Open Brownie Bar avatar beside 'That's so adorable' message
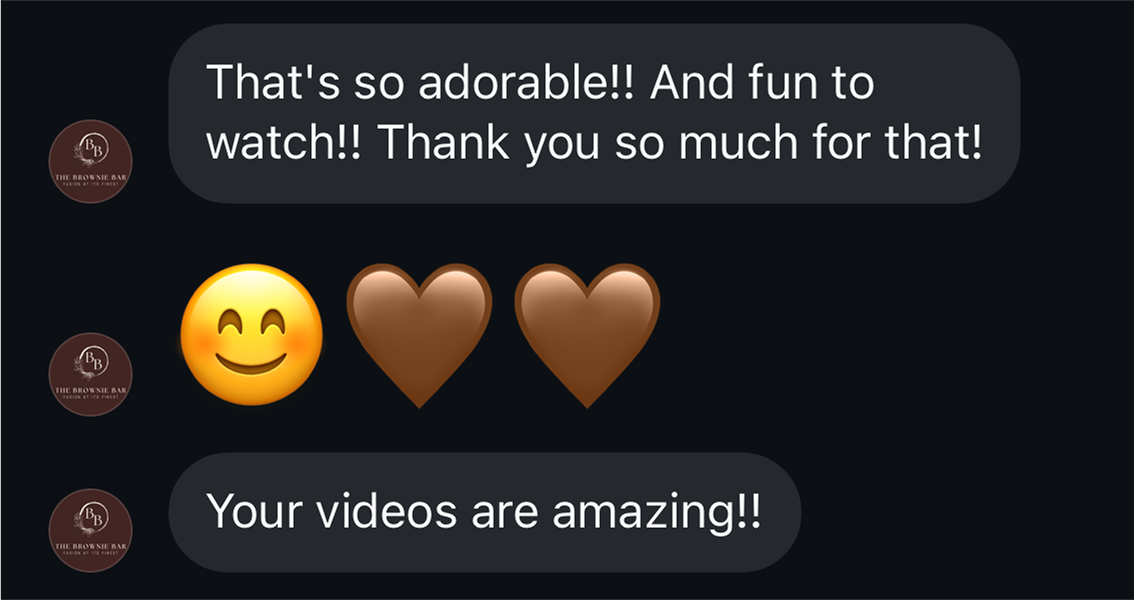Image resolution: width=1135 pixels, height=600 pixels. click(x=91, y=161)
